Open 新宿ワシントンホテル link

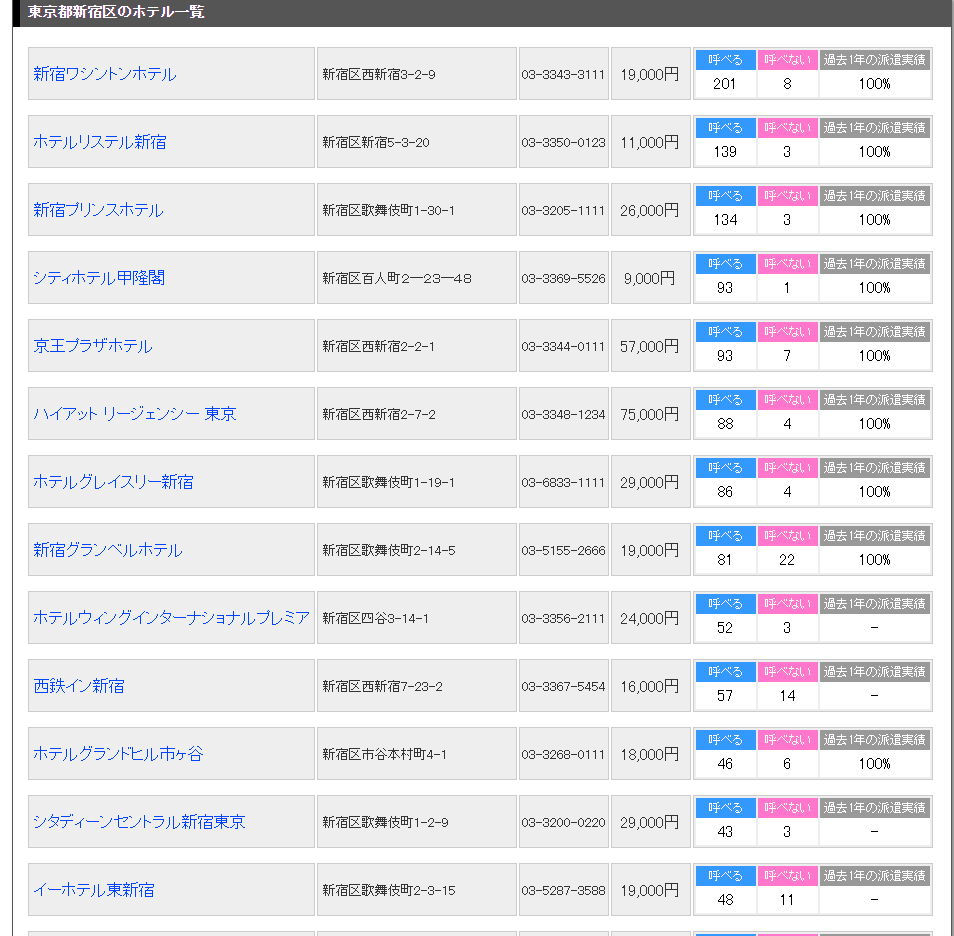pyautogui.click(x=105, y=74)
